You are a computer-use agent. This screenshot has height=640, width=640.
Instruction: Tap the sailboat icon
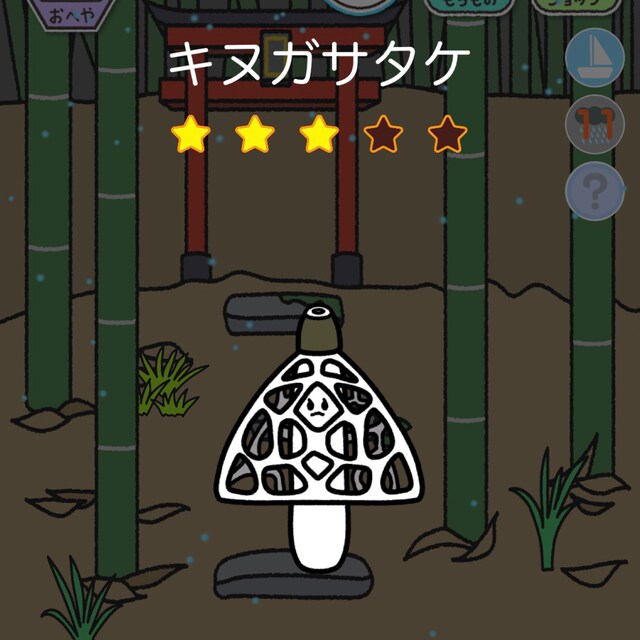(x=594, y=57)
